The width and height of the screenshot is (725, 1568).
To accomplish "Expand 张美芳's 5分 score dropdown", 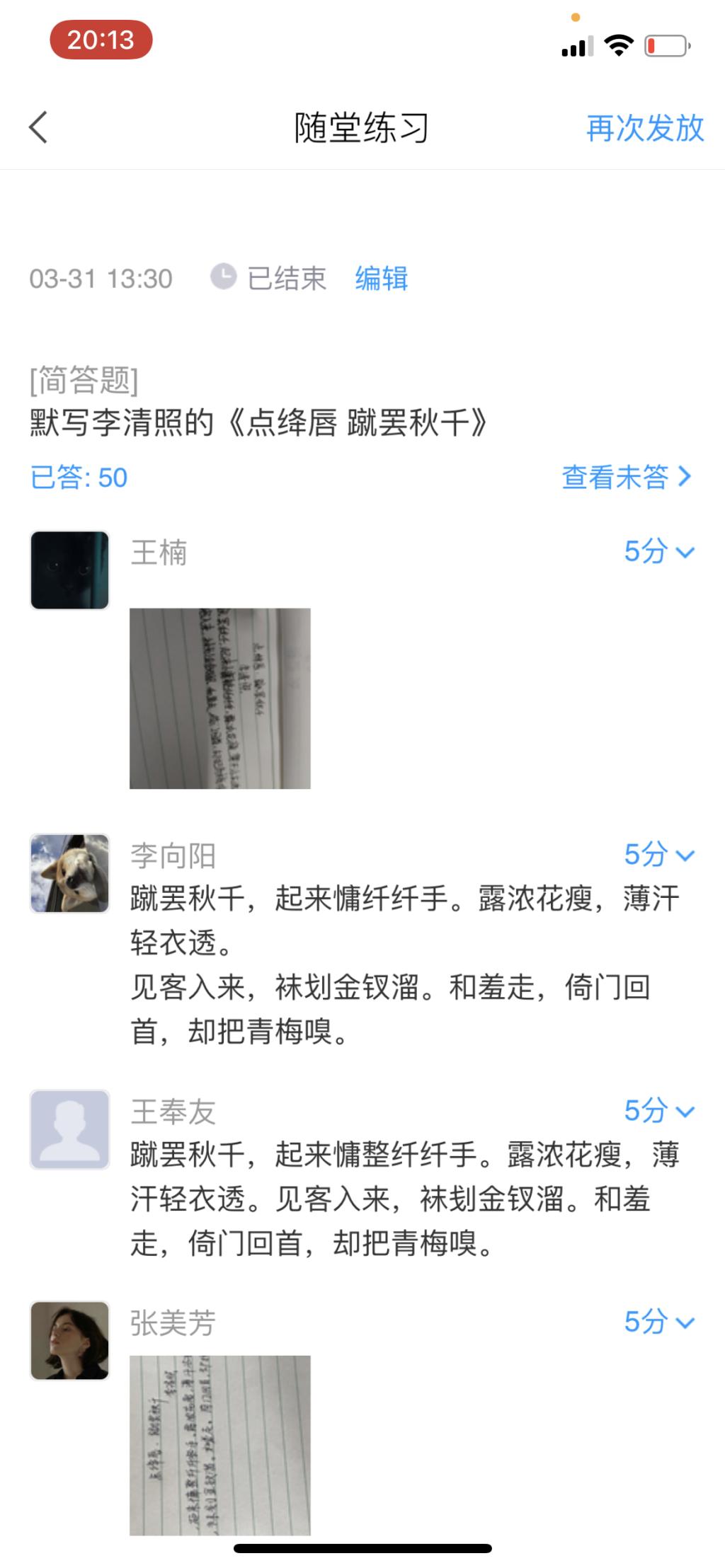I will coord(658,1321).
